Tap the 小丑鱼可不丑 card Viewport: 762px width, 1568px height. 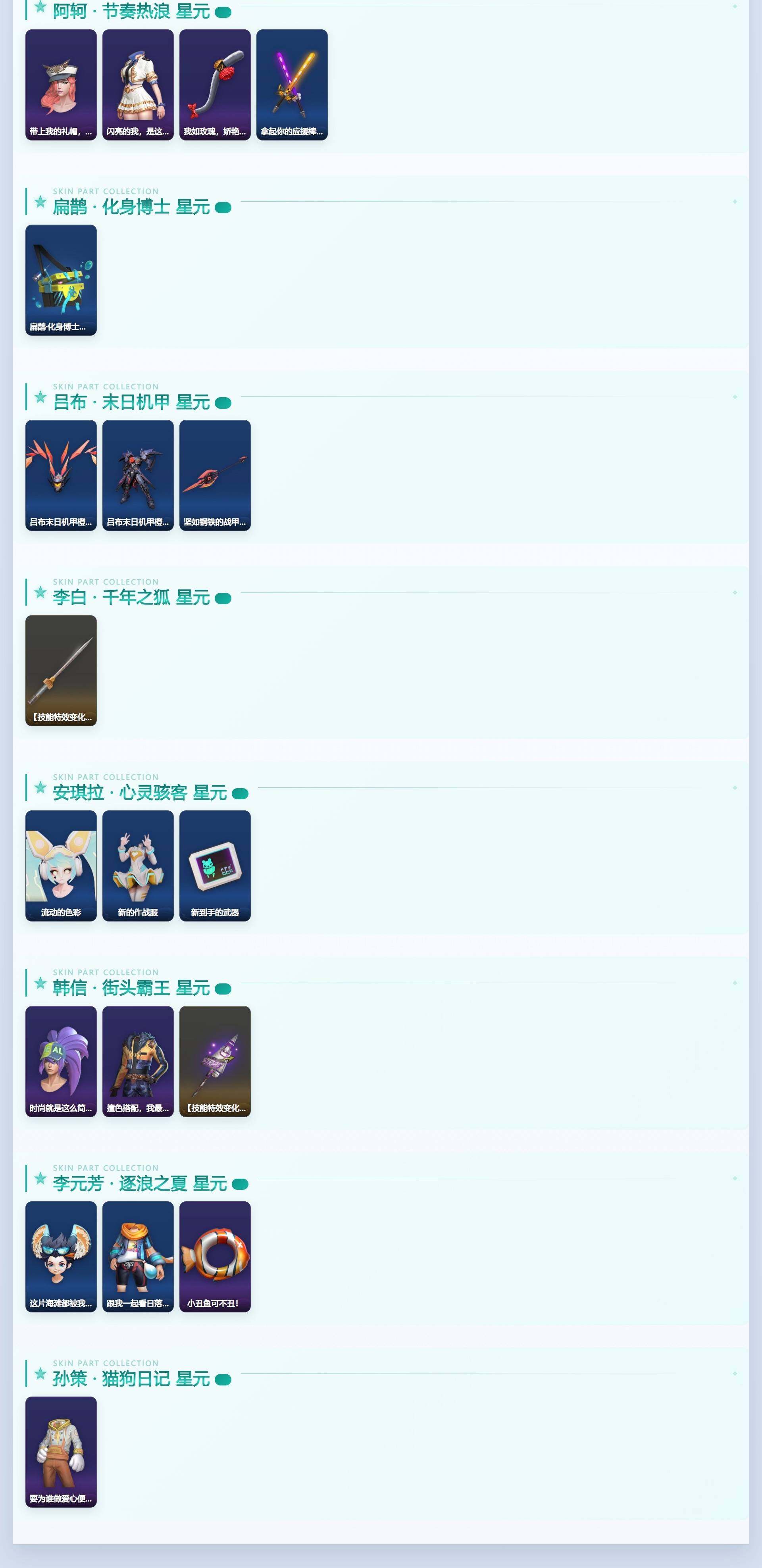[x=215, y=1257]
